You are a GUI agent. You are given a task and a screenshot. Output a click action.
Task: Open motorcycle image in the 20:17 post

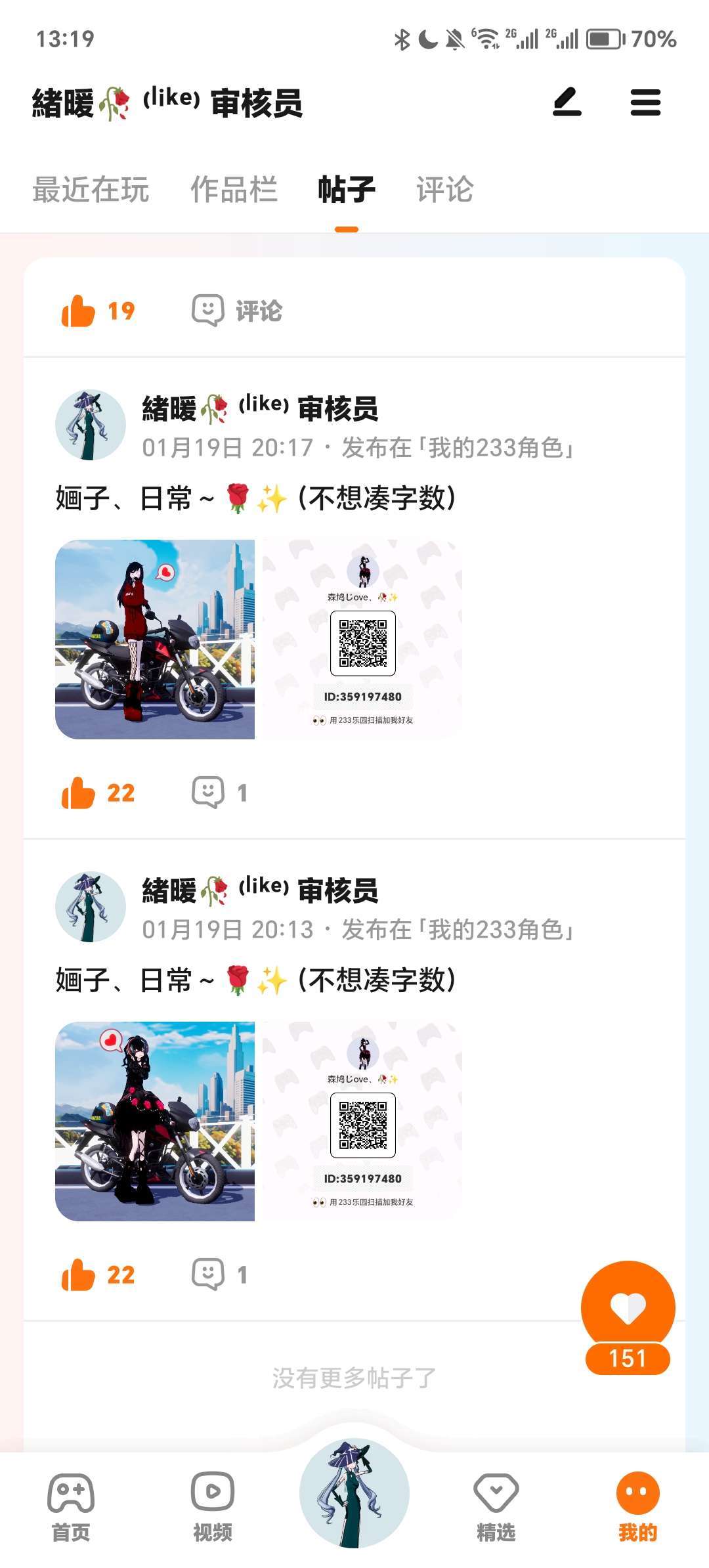pos(155,640)
